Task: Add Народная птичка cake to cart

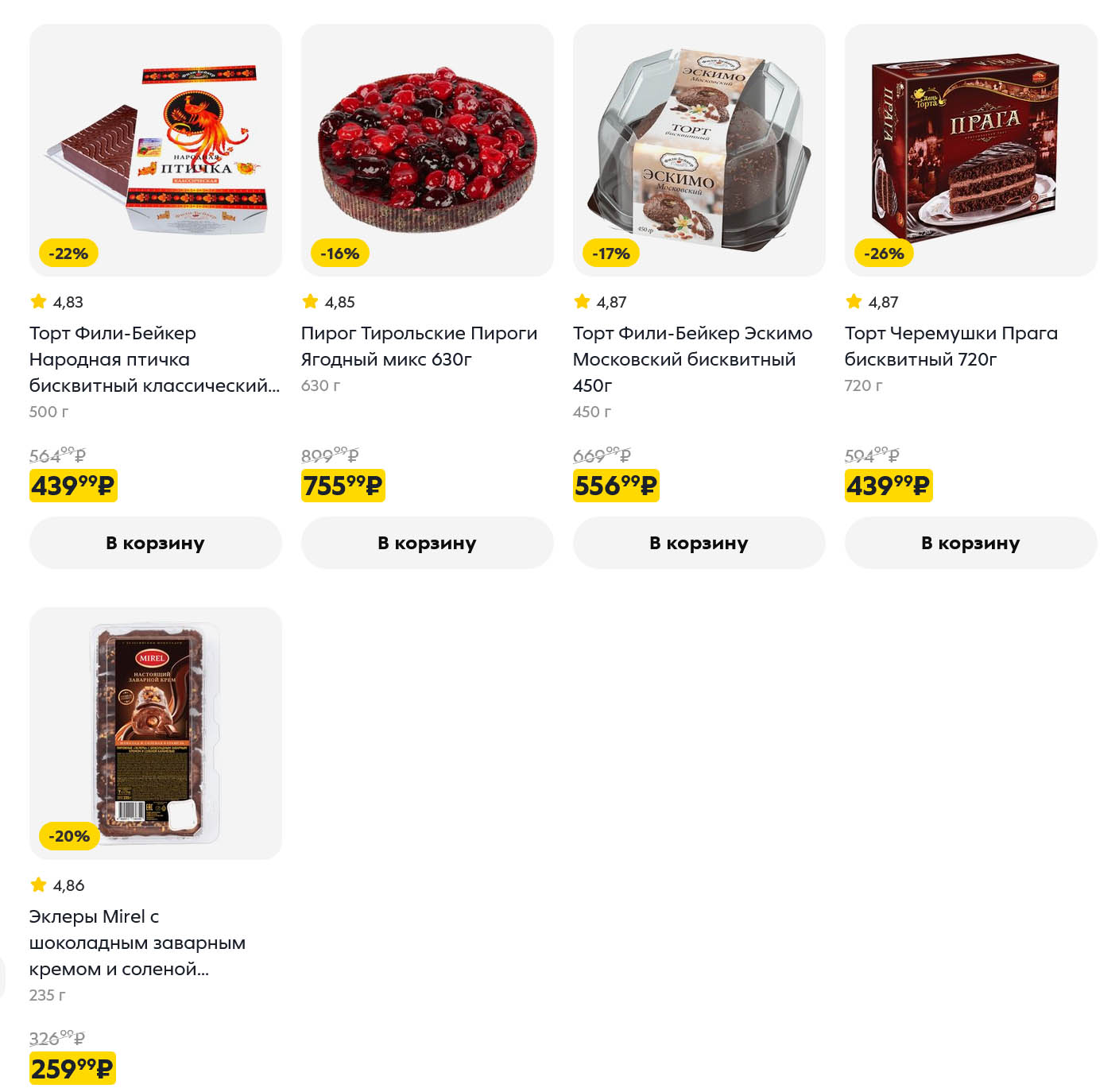Action: coord(155,543)
